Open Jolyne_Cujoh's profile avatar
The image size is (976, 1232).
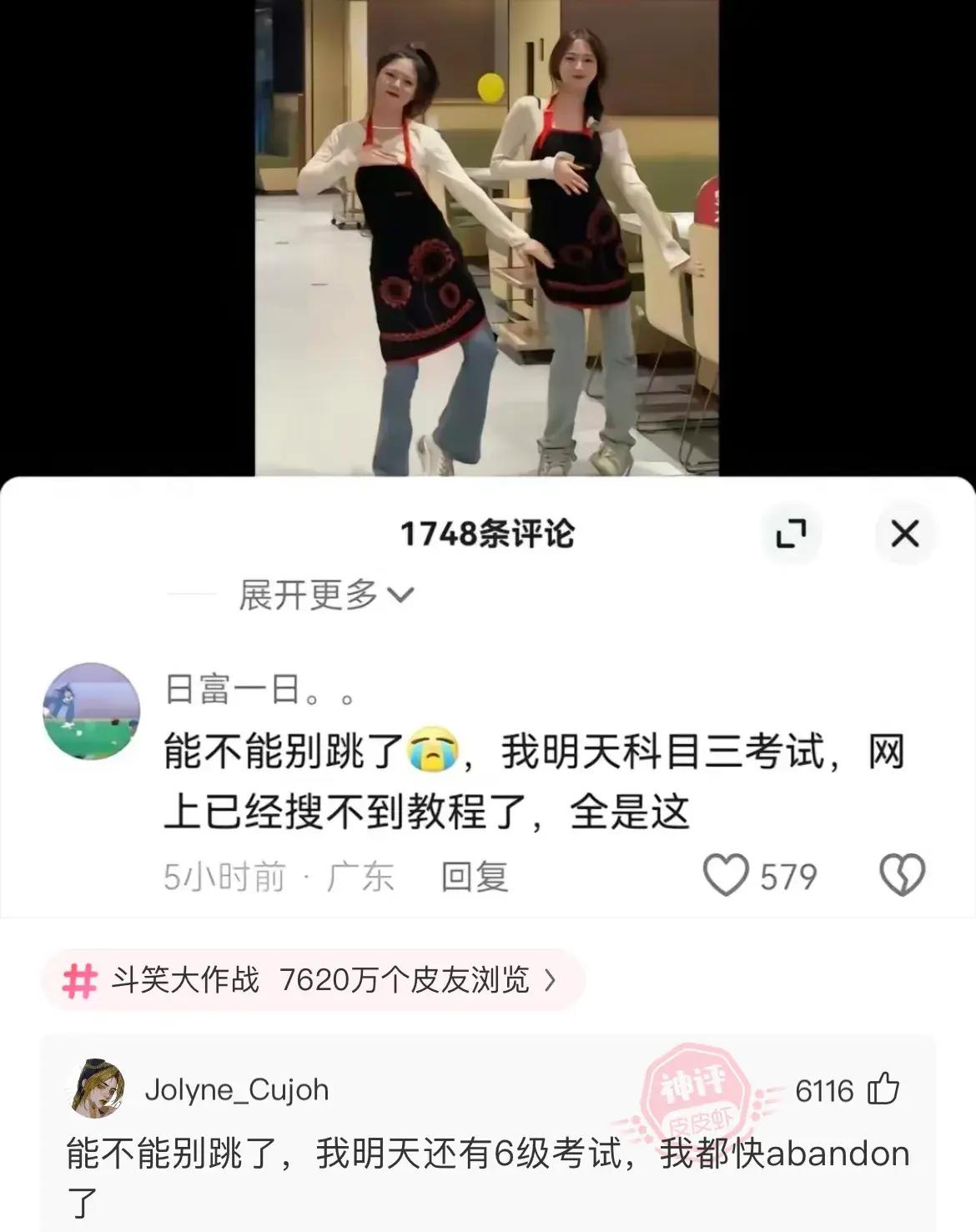pos(98,1089)
